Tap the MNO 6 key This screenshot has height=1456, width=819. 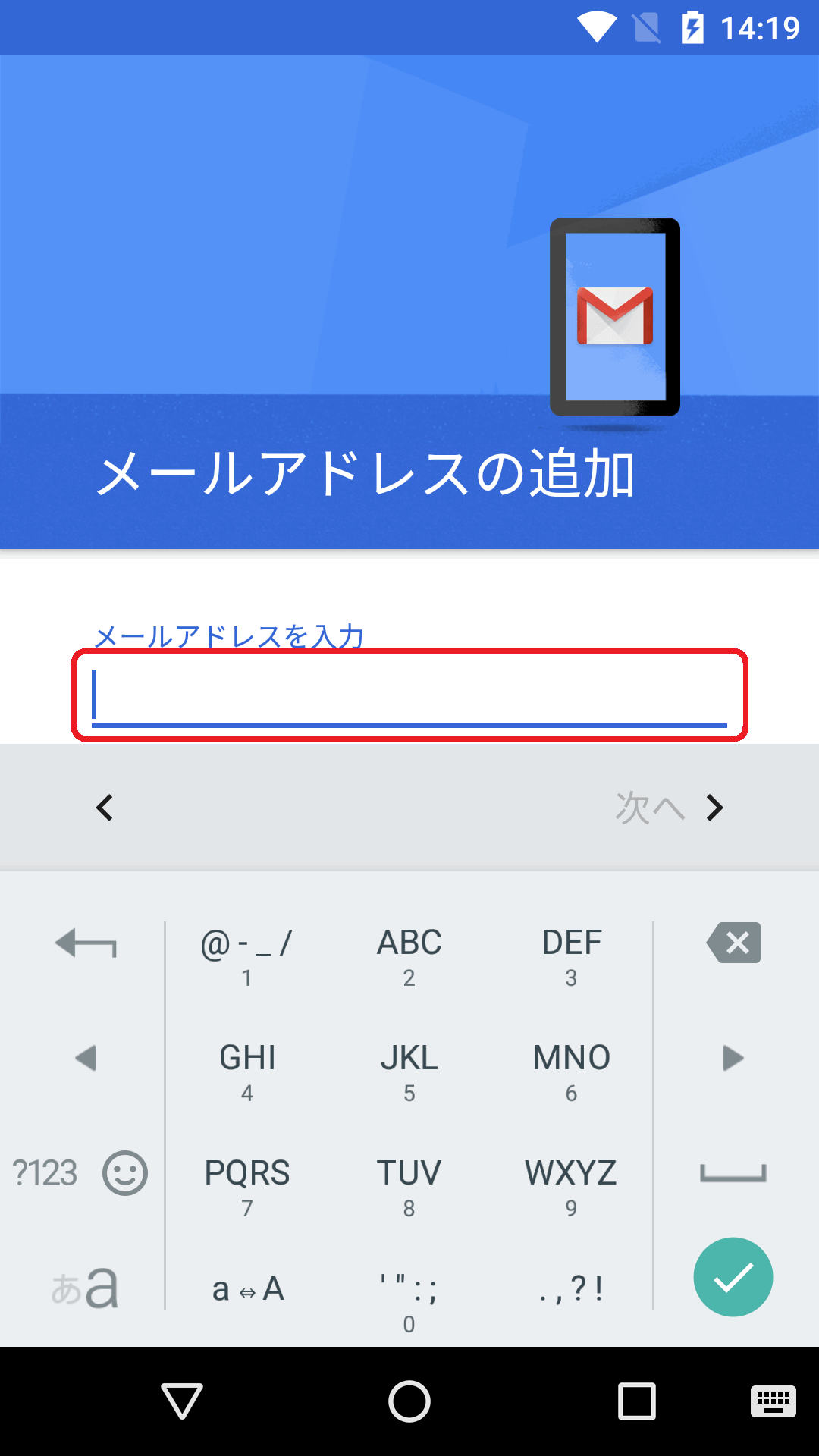[571, 1069]
